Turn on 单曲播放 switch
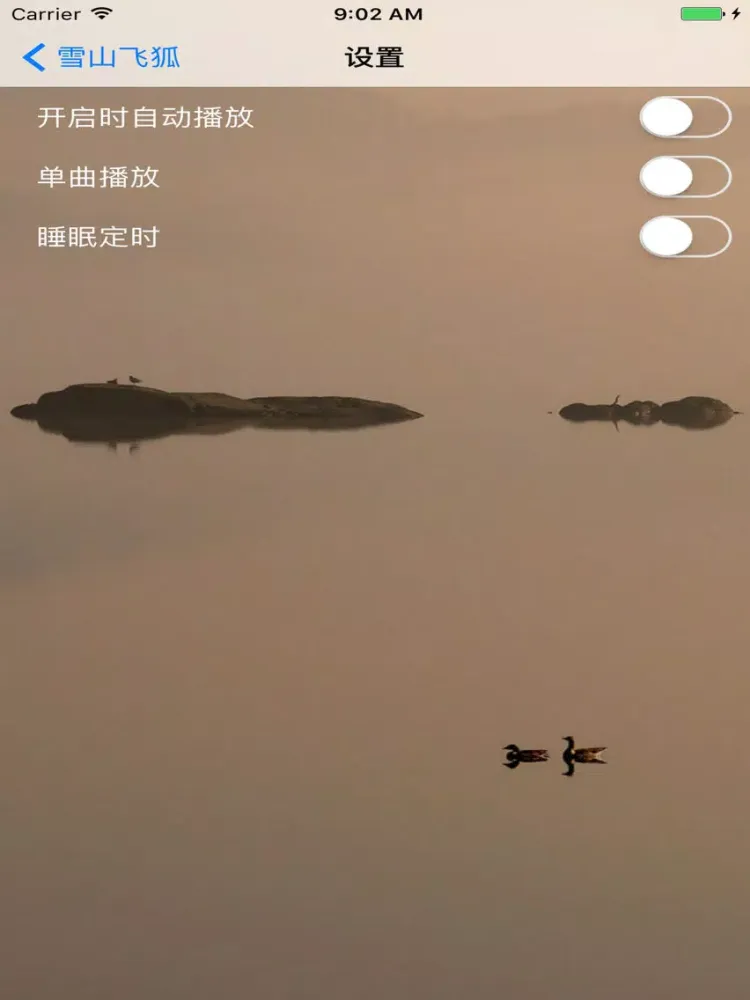The height and width of the screenshot is (1000, 750). [x=685, y=177]
